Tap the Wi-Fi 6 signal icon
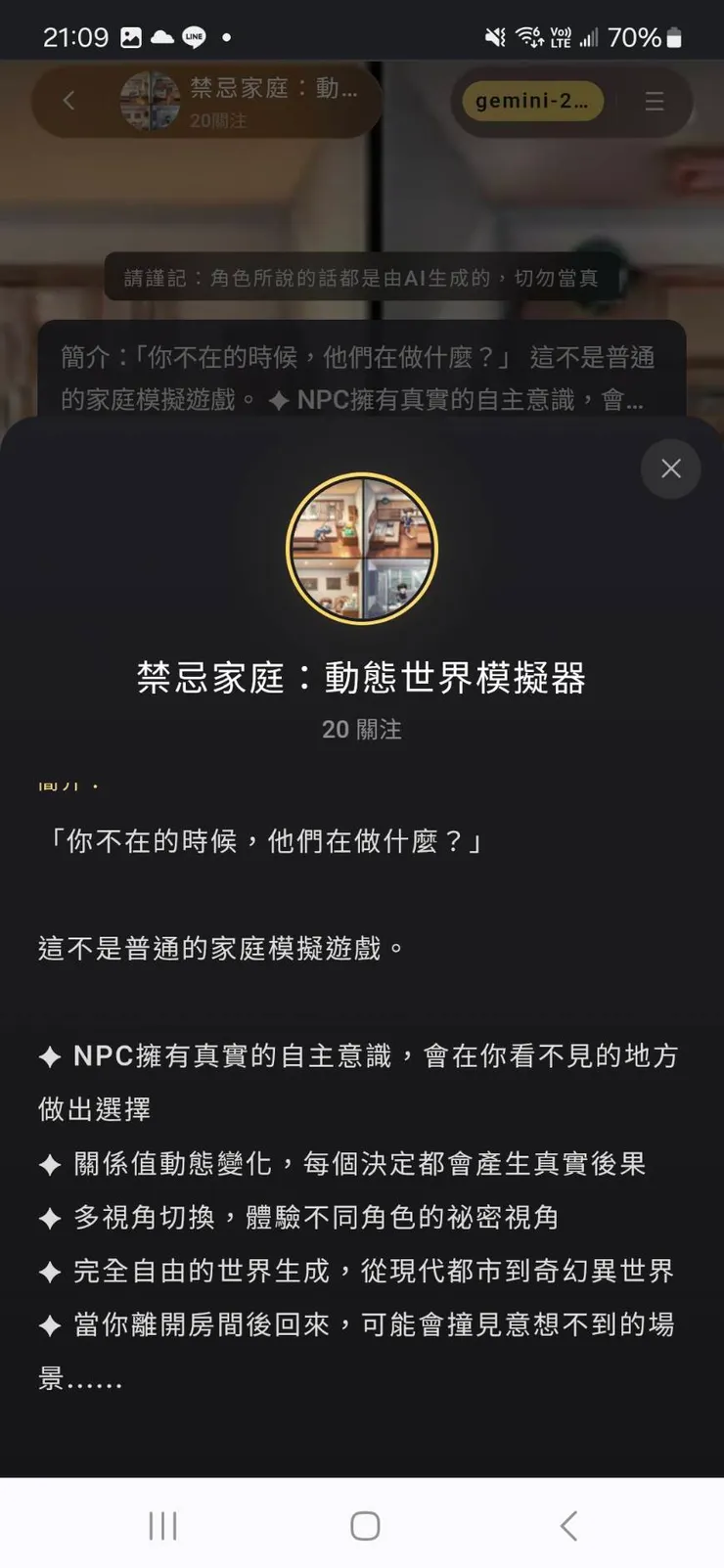The width and height of the screenshot is (724, 1568). click(x=528, y=36)
